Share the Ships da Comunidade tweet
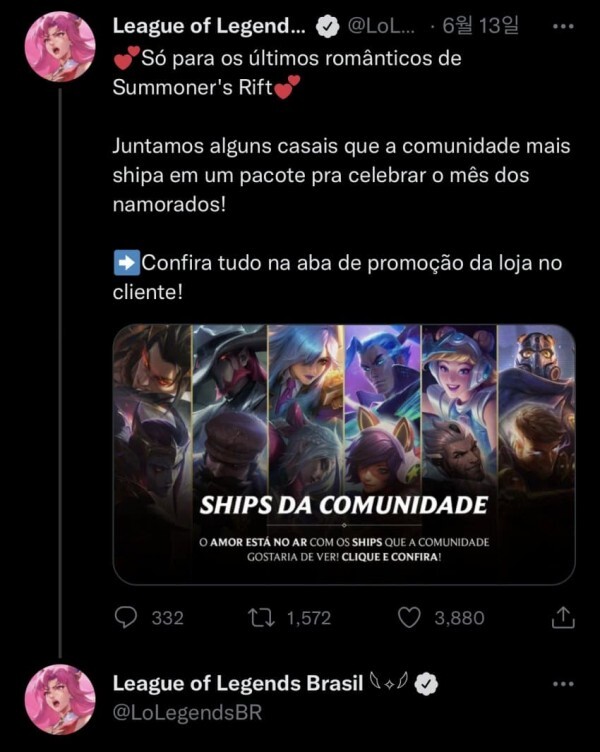The image size is (600, 752). [562, 618]
